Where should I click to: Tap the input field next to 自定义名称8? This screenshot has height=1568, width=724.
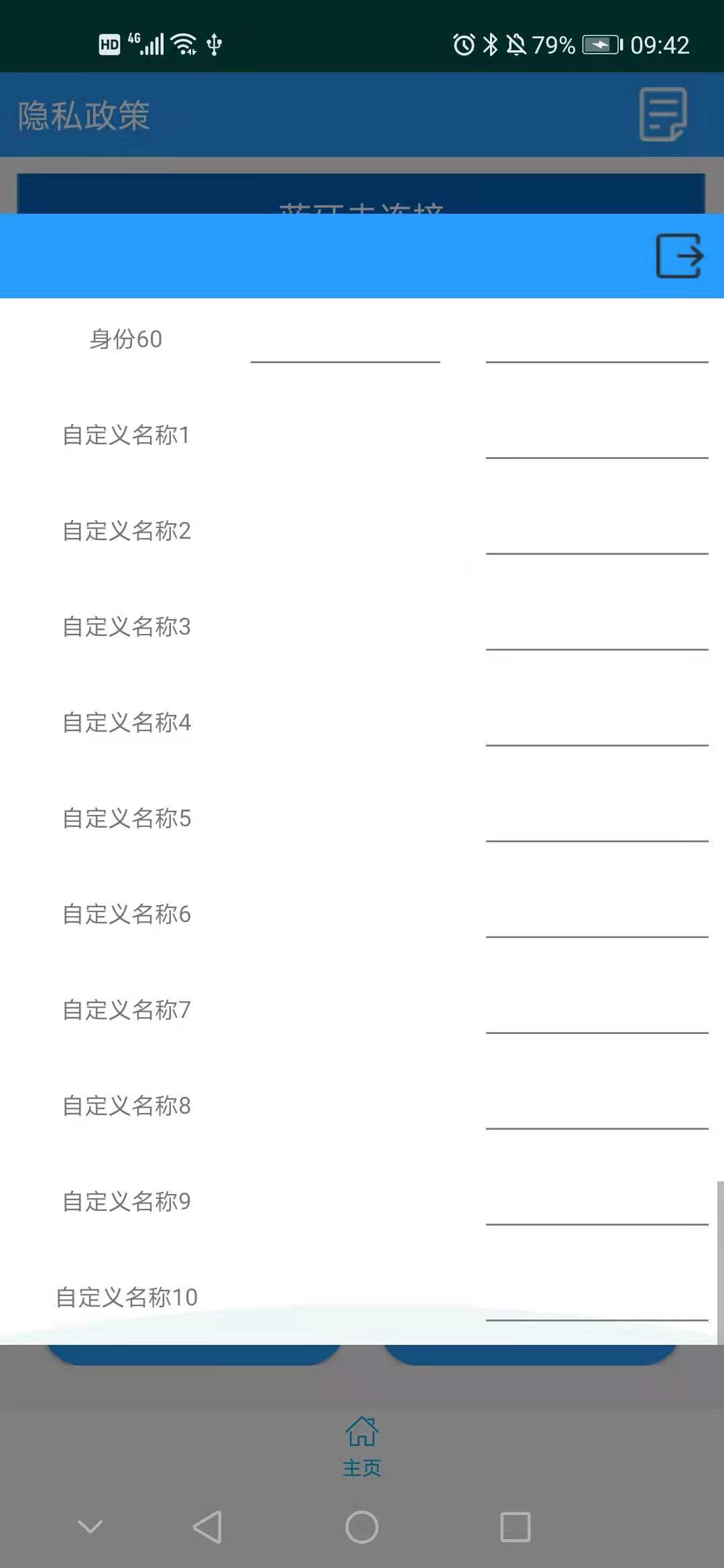point(597,1108)
